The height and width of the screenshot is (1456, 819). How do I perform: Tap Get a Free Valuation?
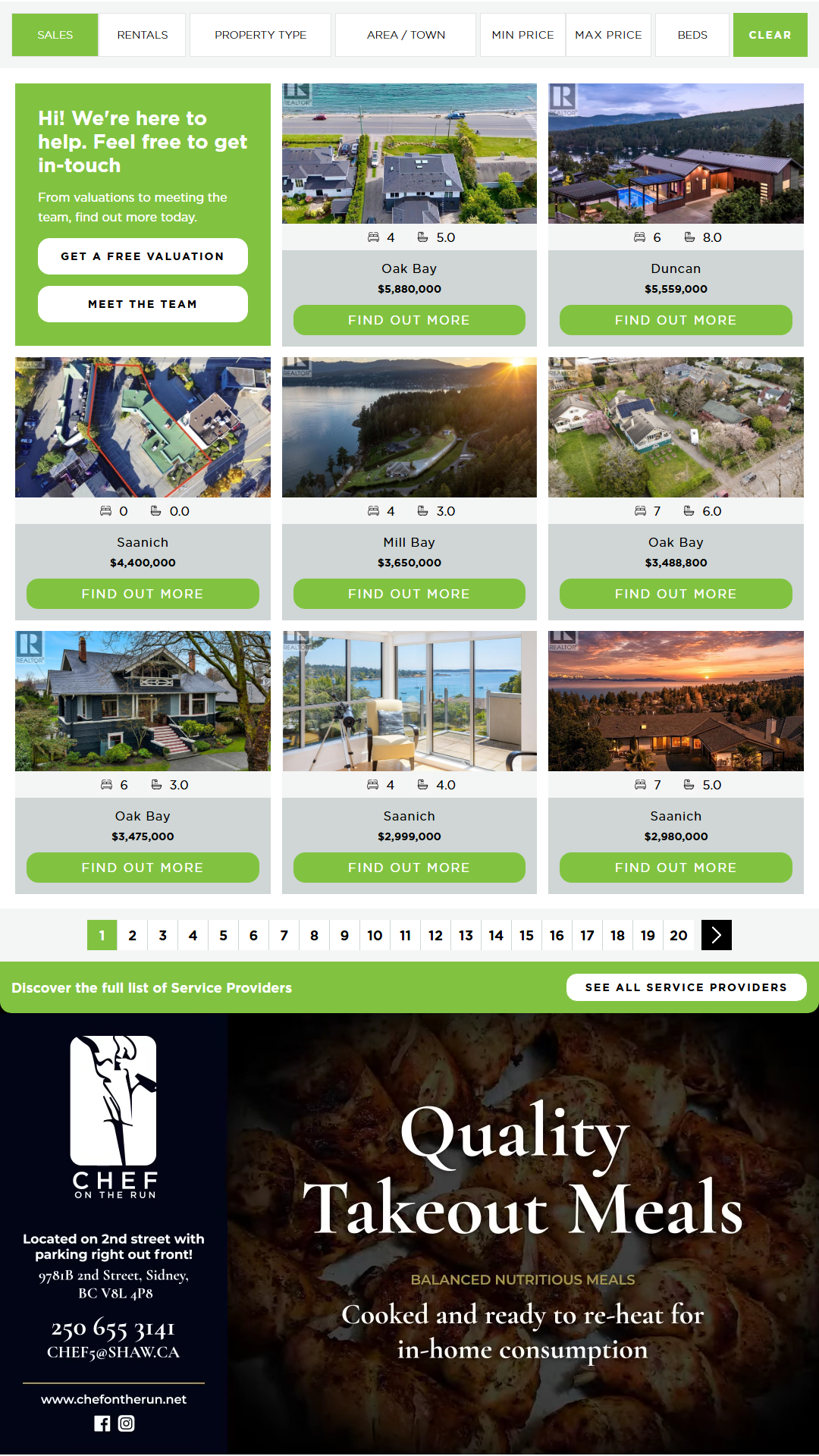click(143, 256)
